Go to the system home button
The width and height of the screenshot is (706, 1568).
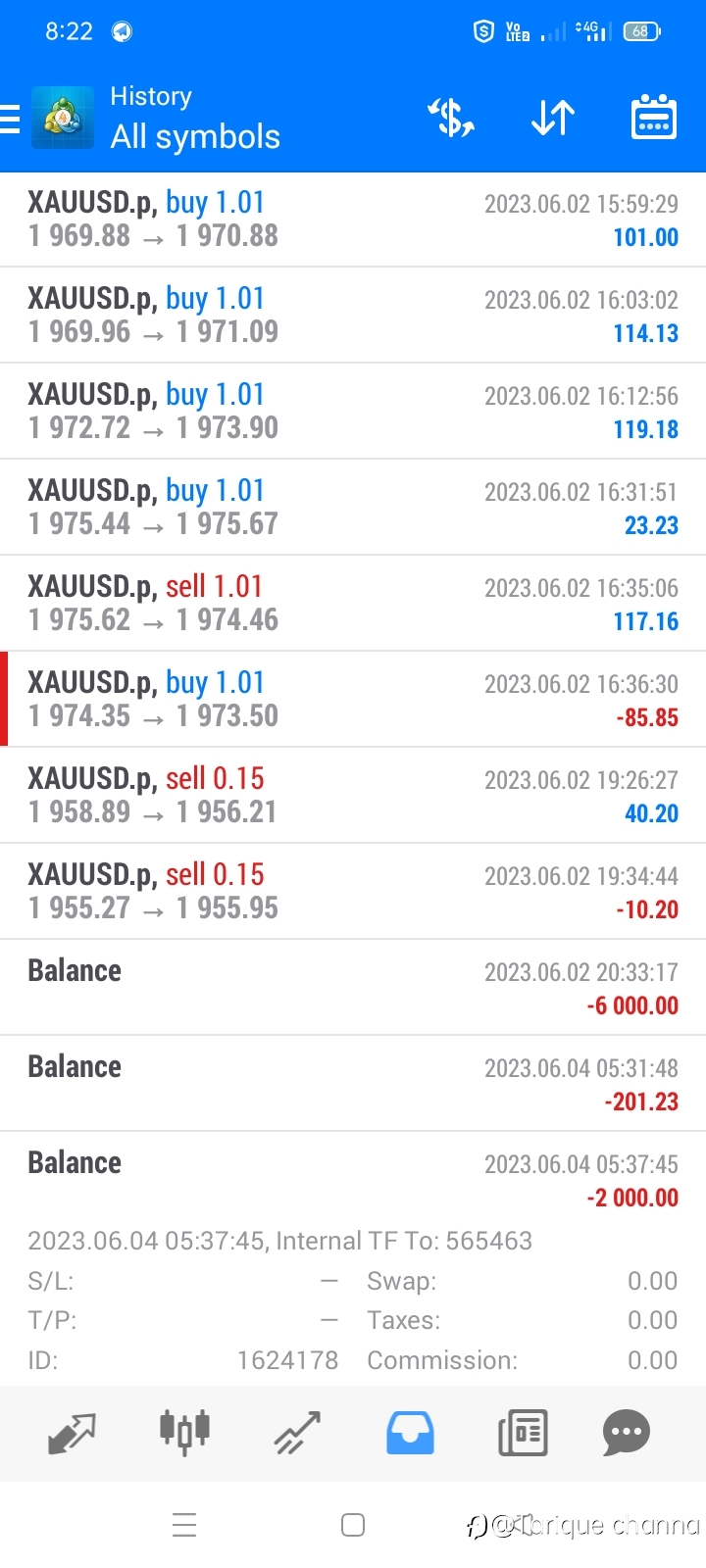[x=353, y=1525]
